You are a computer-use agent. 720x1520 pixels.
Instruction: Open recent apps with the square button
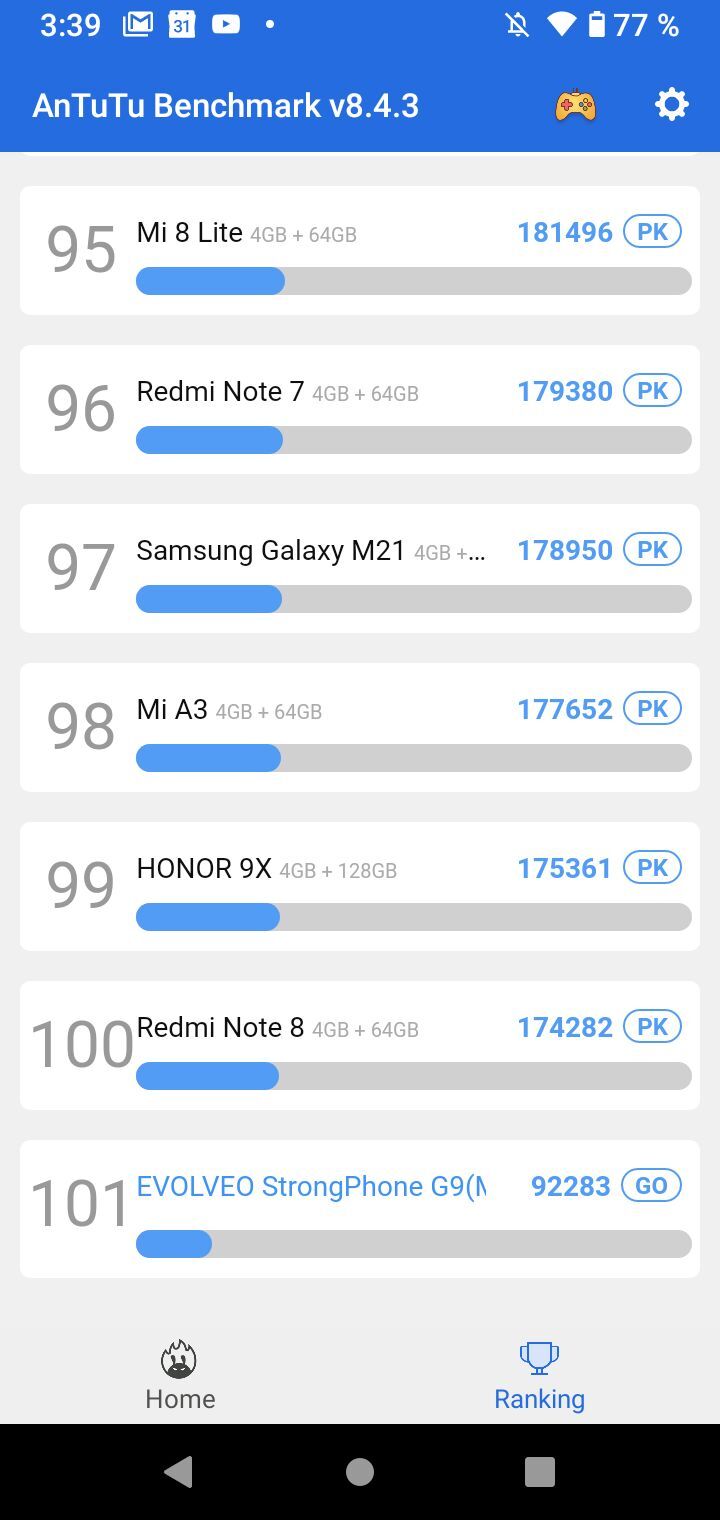[540, 1471]
